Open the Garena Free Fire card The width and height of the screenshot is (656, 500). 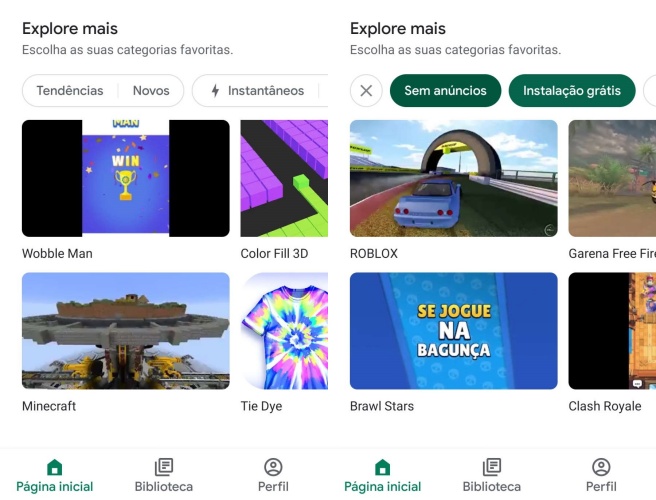[x=612, y=179]
